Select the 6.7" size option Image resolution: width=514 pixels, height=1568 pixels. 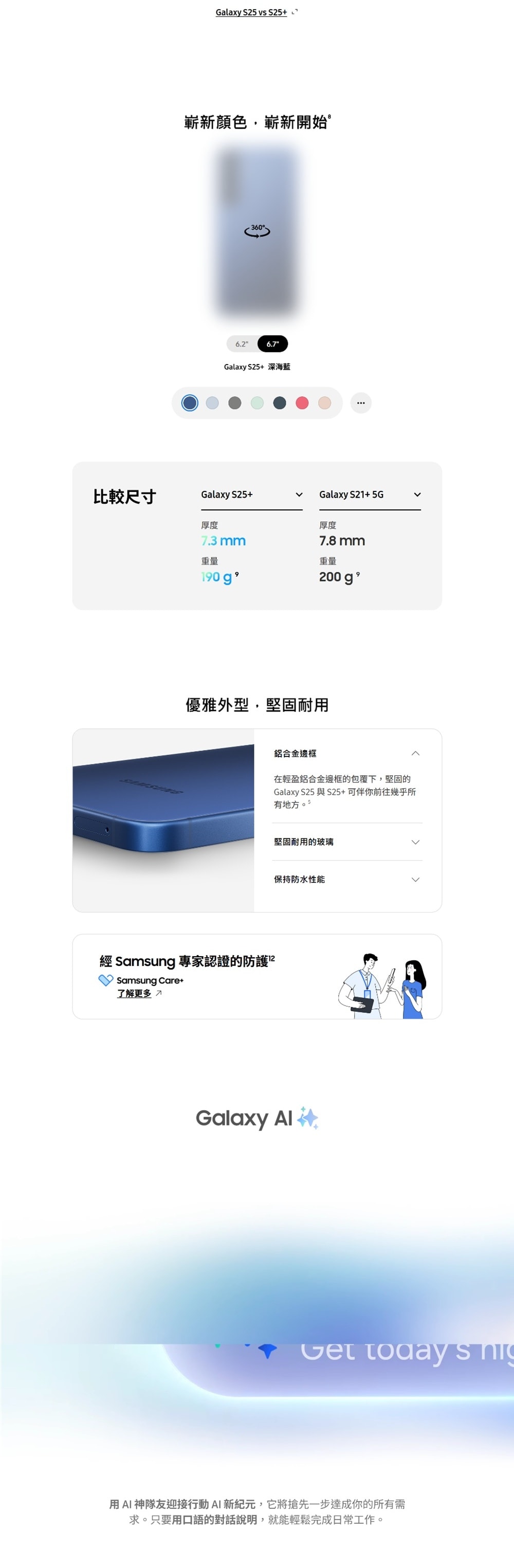pyautogui.click(x=272, y=344)
